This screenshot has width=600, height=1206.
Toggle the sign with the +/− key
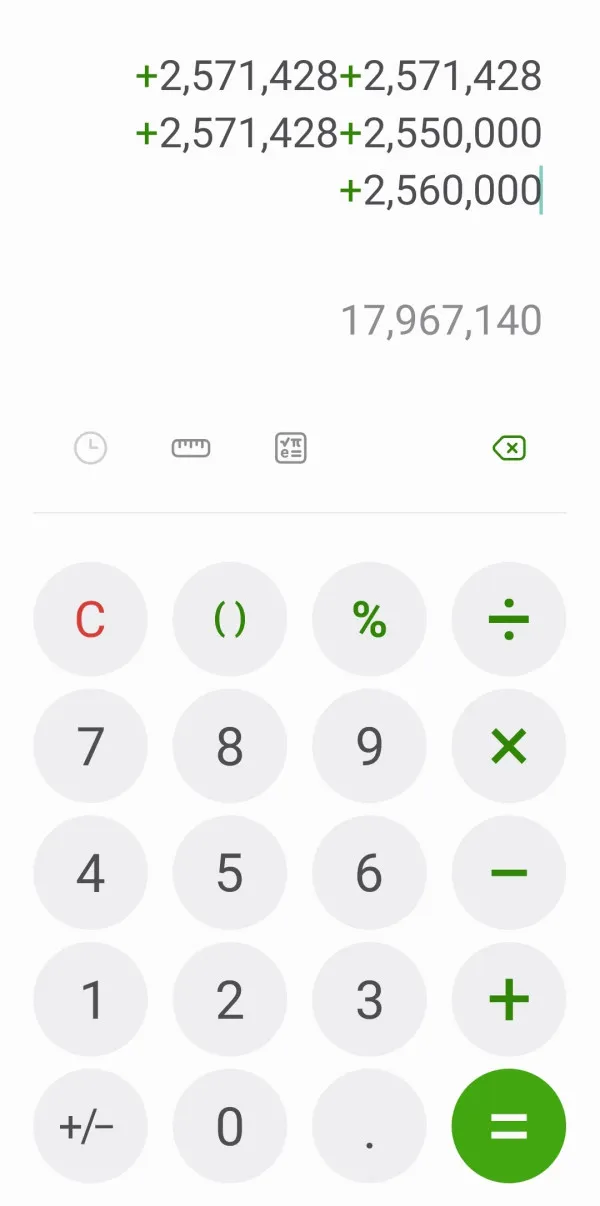click(90, 1126)
